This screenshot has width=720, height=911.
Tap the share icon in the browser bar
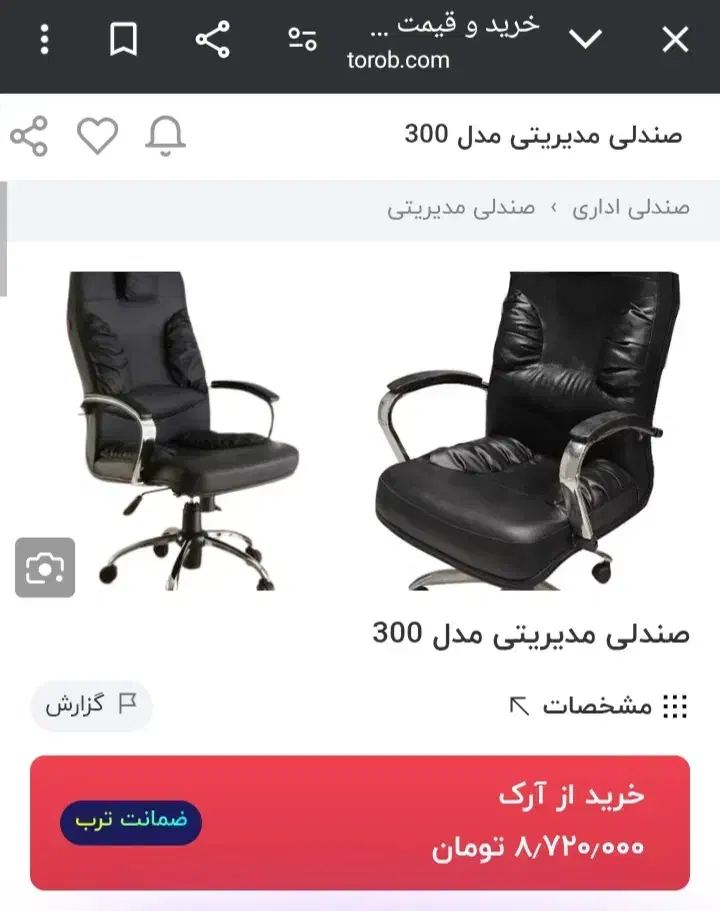212,40
